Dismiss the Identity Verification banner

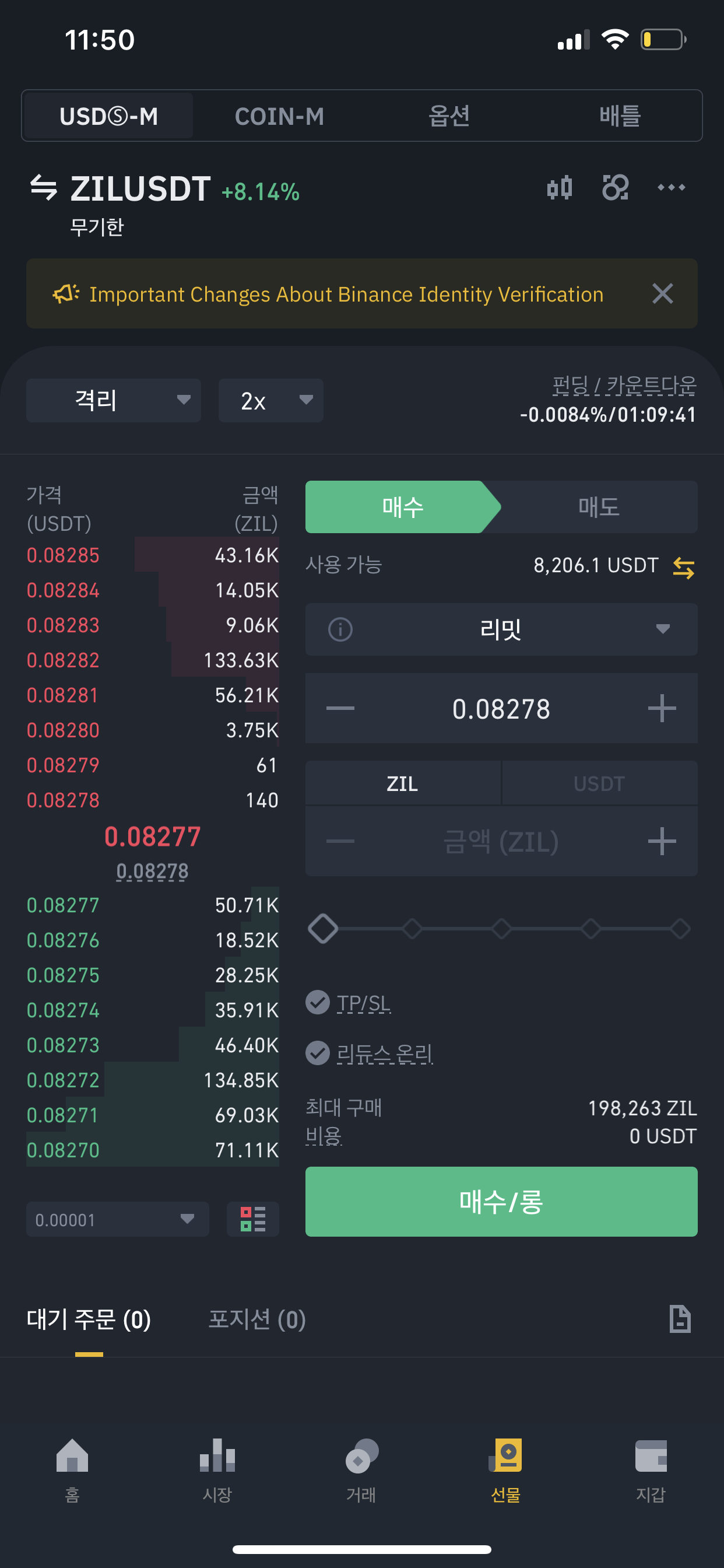coord(662,294)
